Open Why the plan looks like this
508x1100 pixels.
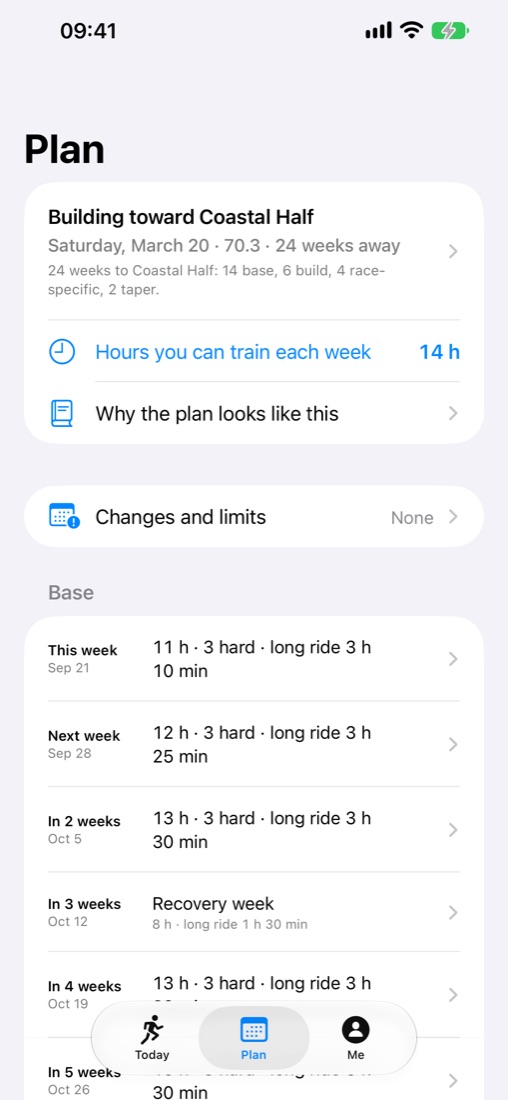(253, 413)
